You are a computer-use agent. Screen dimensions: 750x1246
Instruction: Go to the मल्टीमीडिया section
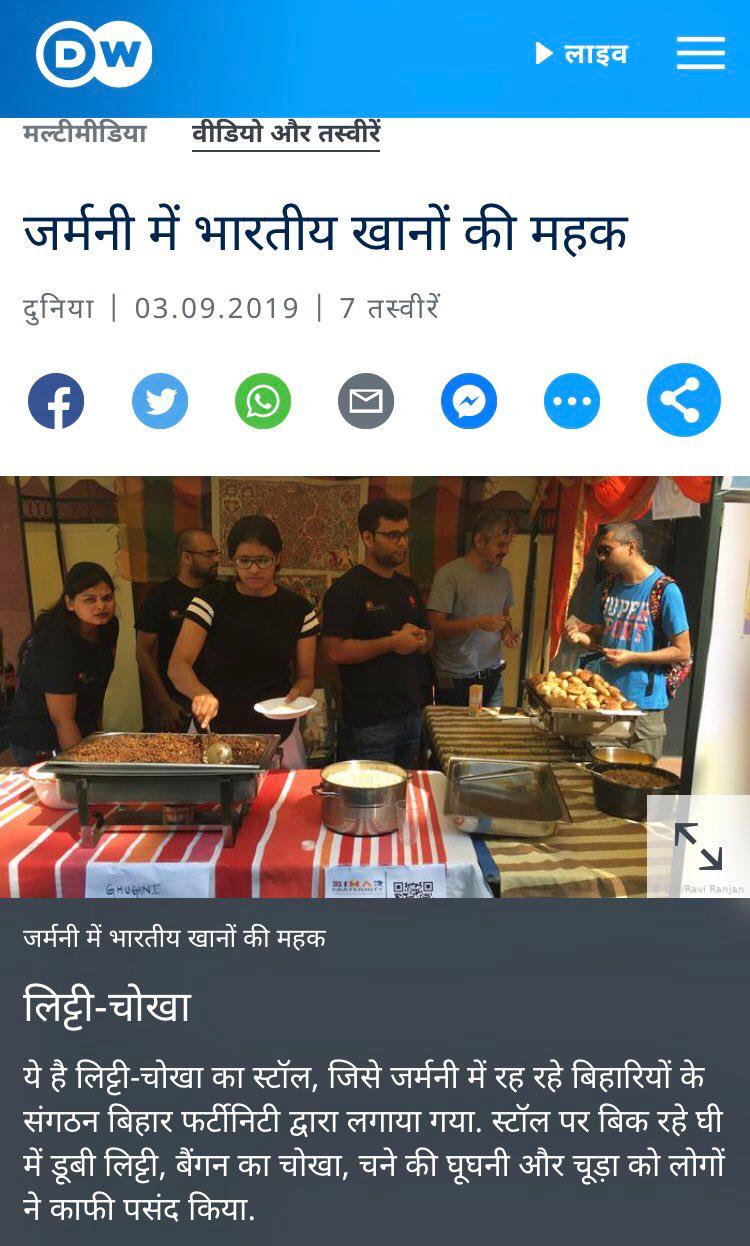pyautogui.click(x=85, y=133)
